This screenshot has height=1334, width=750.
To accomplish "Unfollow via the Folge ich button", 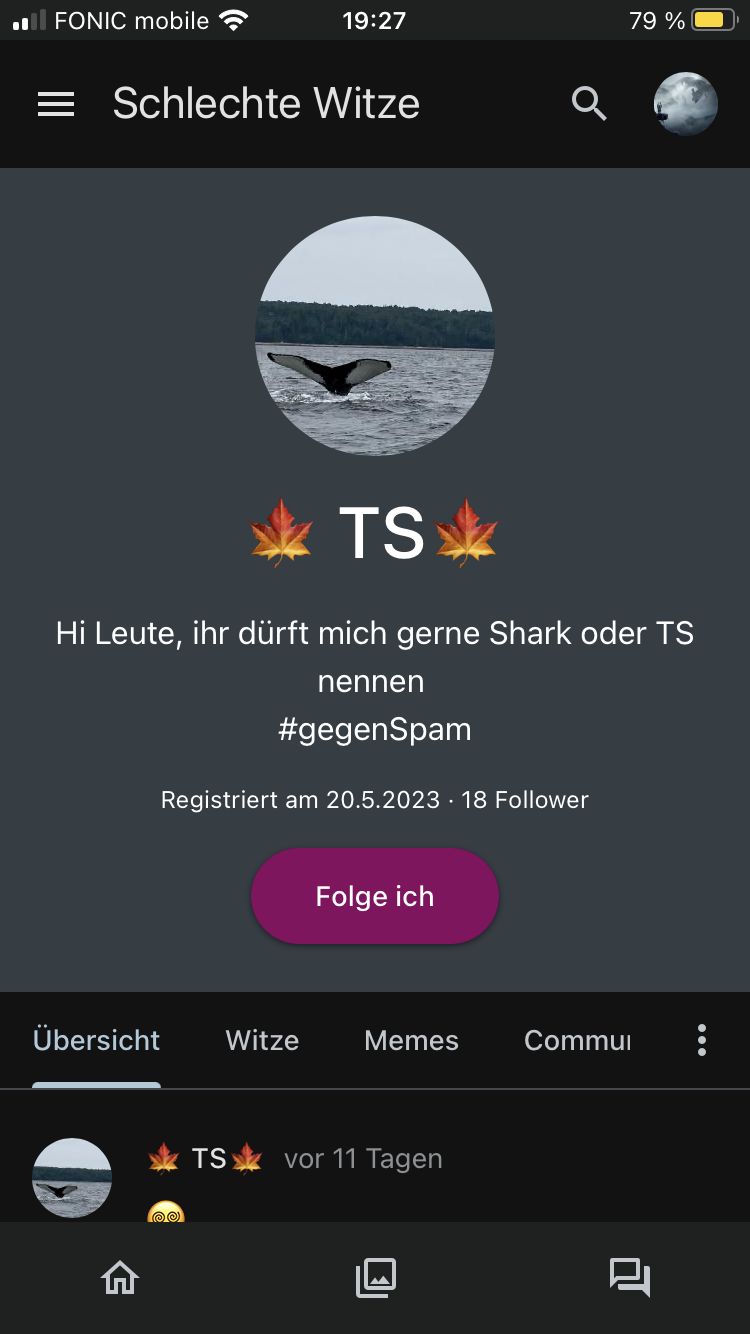I will tap(375, 896).
